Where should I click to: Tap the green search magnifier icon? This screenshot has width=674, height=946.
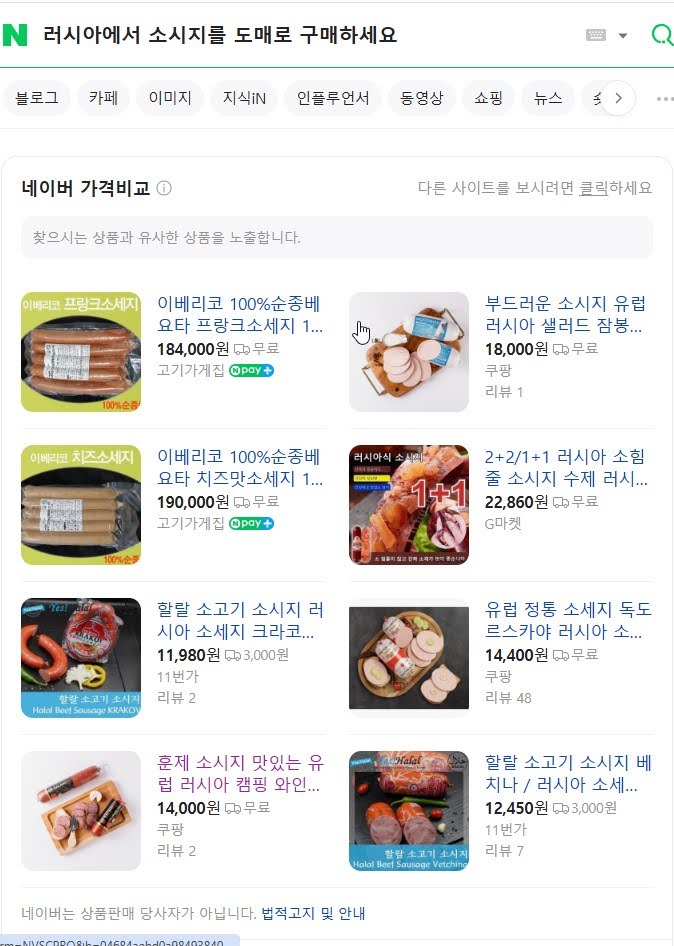[x=661, y=35]
